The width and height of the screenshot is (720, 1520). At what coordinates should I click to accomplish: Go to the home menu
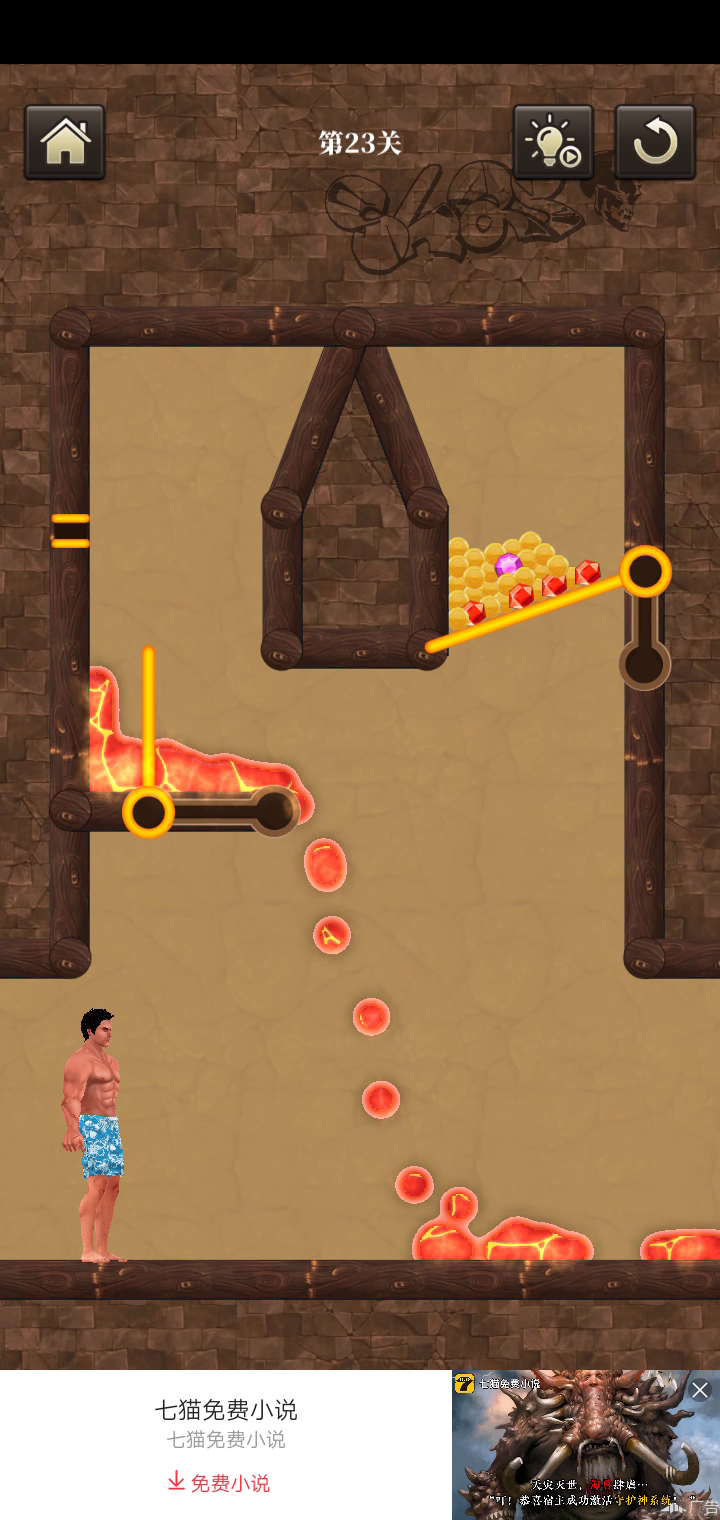(65, 142)
